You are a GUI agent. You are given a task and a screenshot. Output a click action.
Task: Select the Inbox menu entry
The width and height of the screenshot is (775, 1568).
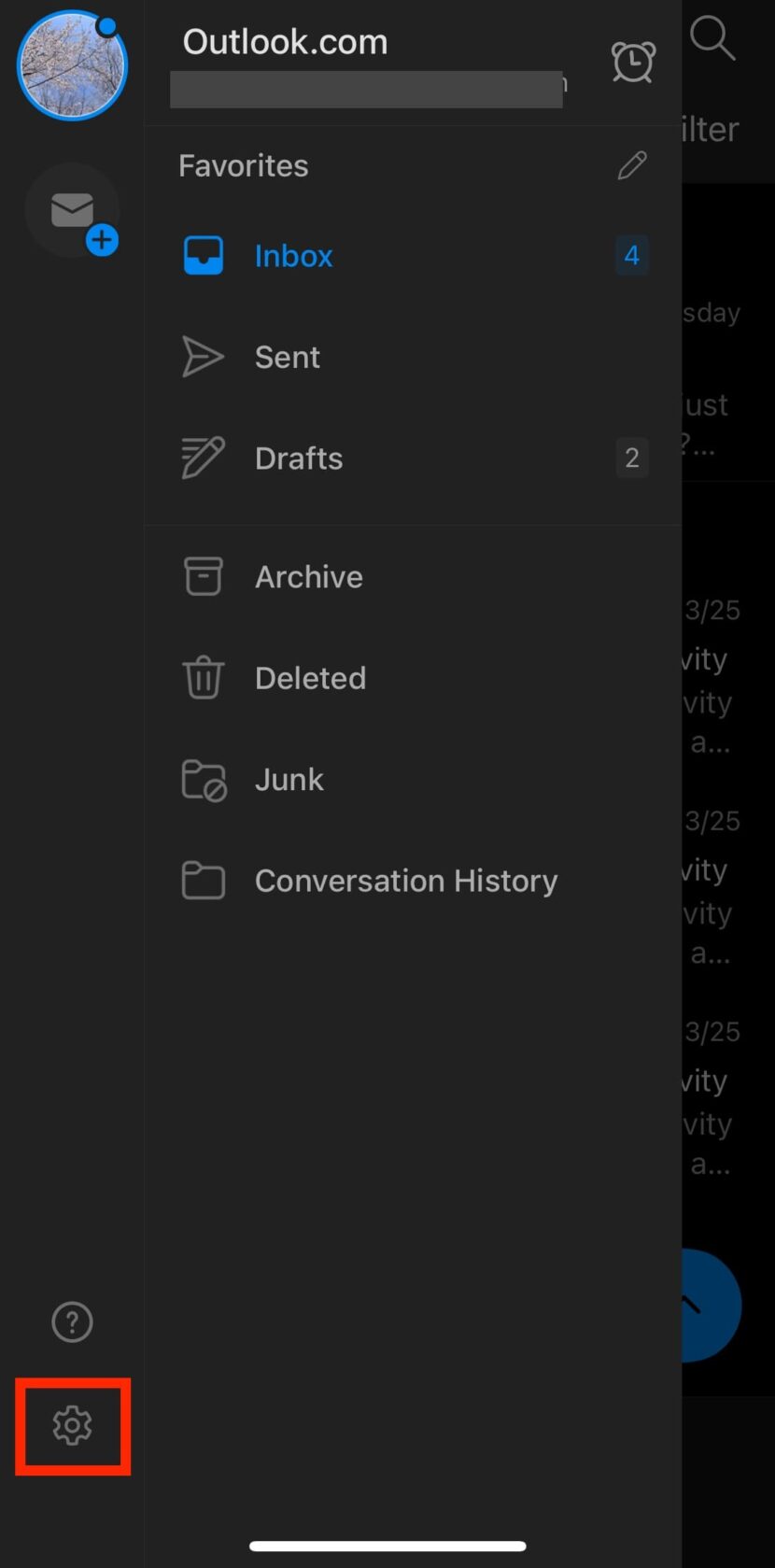click(x=293, y=254)
